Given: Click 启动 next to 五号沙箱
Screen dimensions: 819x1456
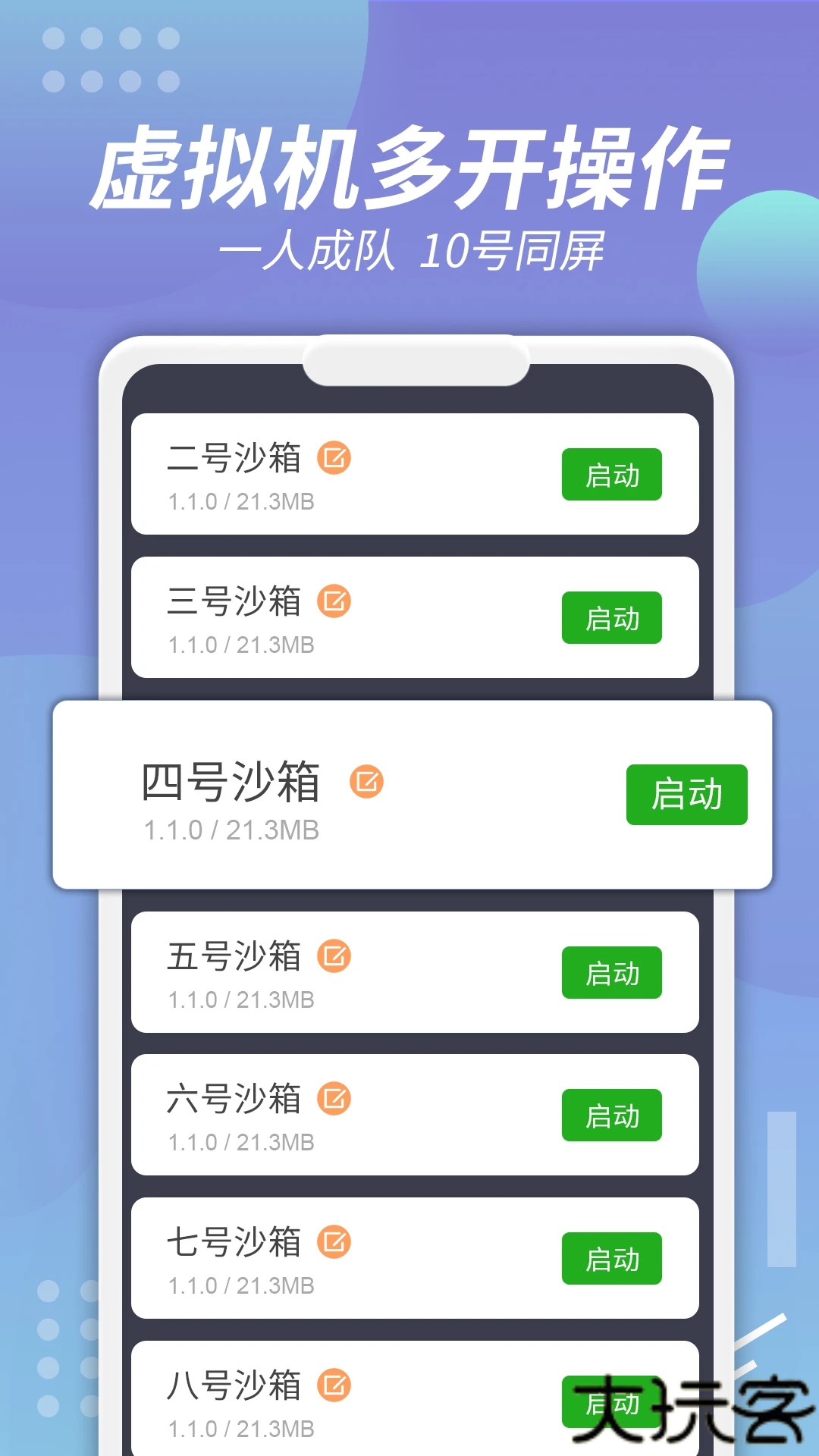Looking at the screenshot, I should pos(612,974).
